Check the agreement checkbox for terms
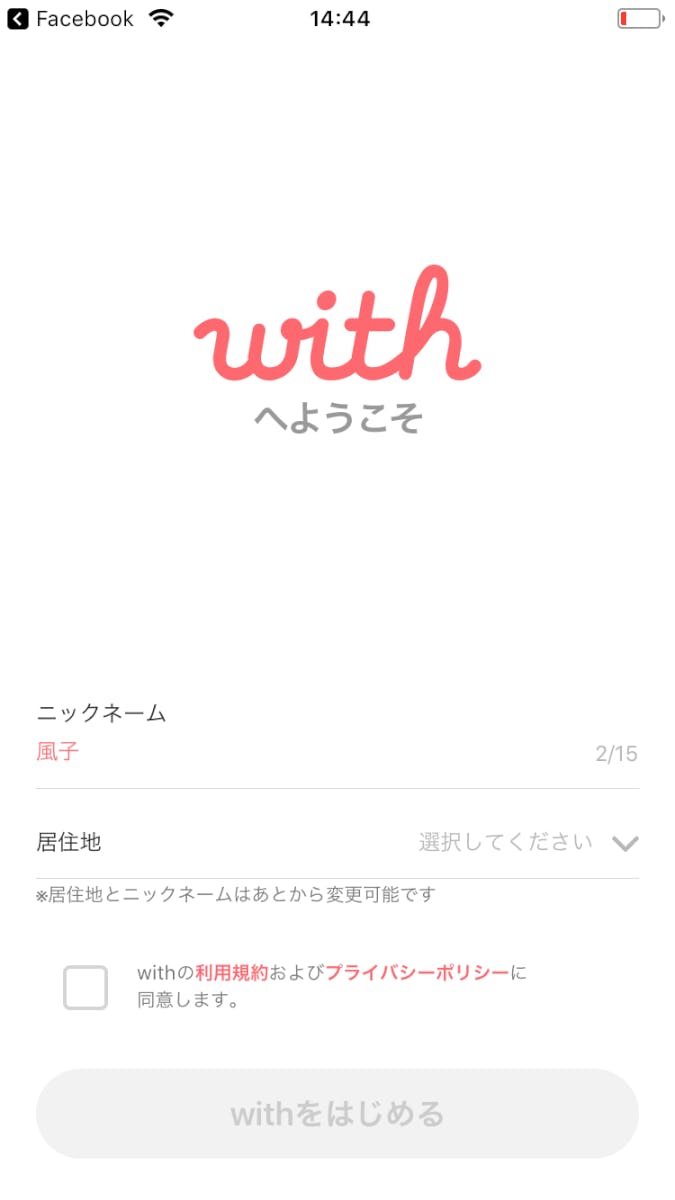 [x=85, y=987]
